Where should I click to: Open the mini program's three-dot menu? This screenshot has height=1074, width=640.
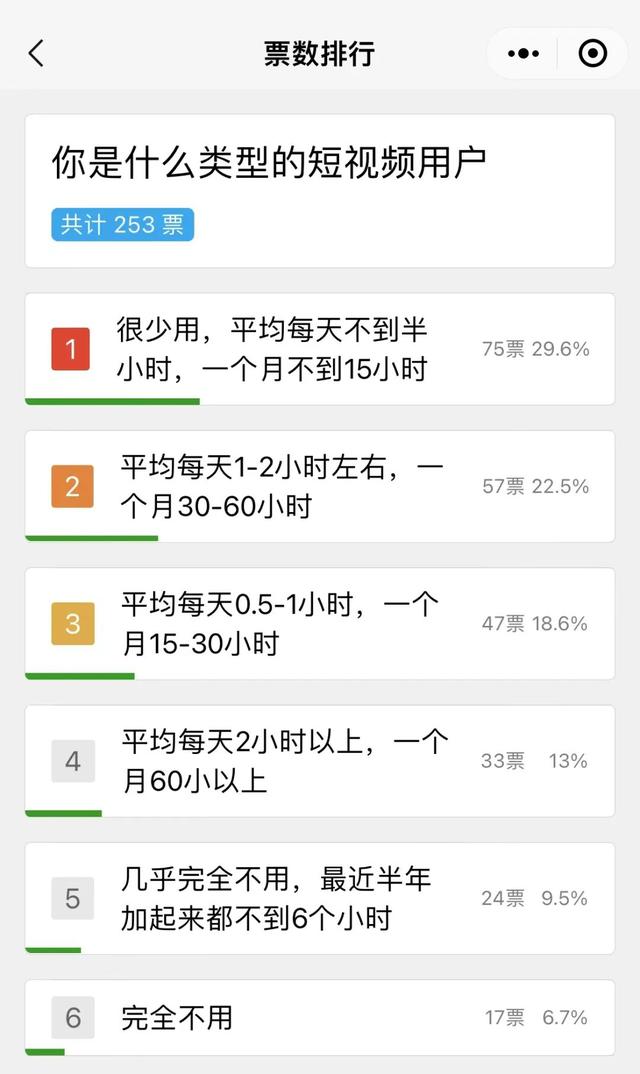[x=523, y=53]
